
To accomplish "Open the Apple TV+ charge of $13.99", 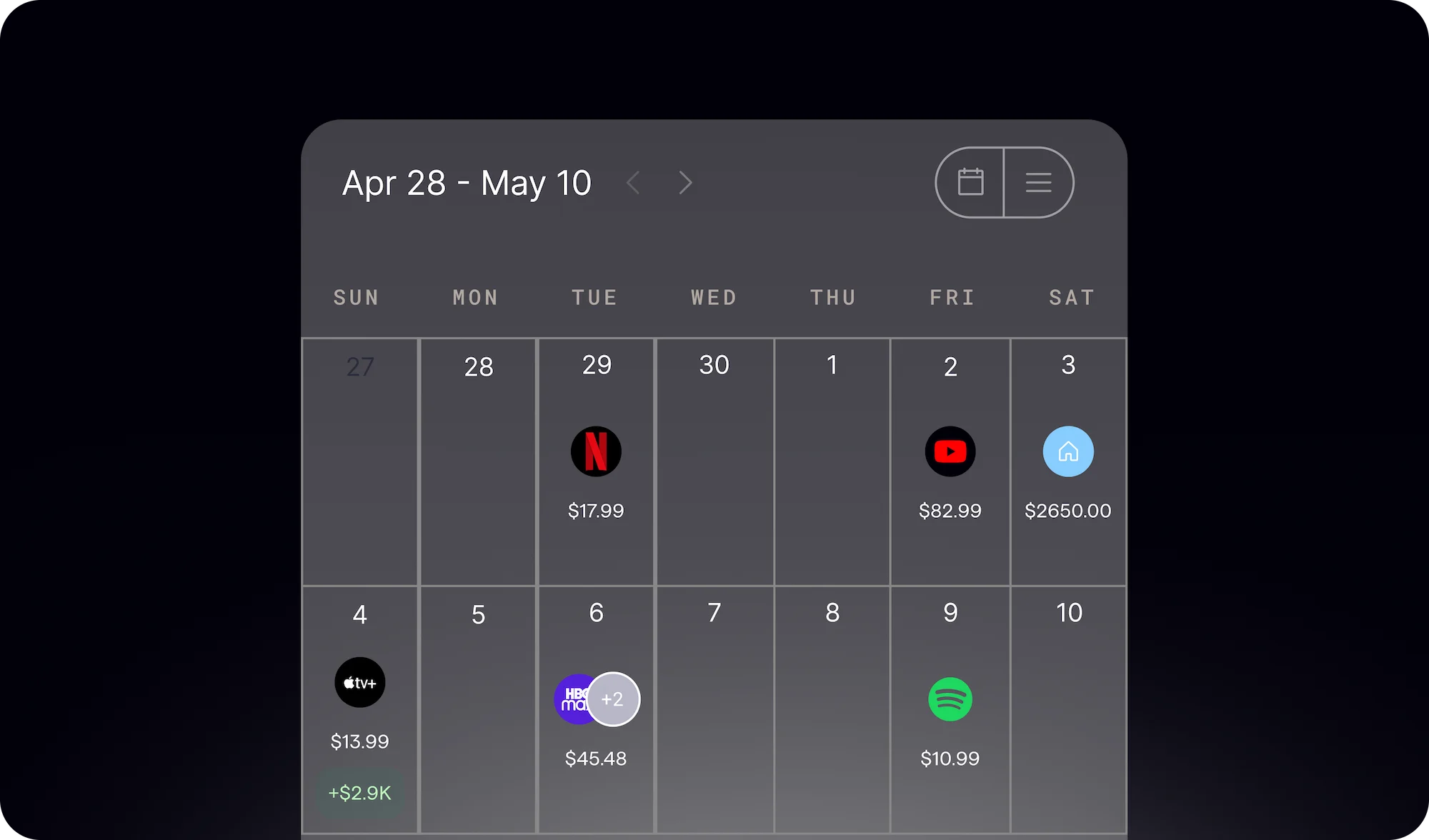I will coord(360,683).
